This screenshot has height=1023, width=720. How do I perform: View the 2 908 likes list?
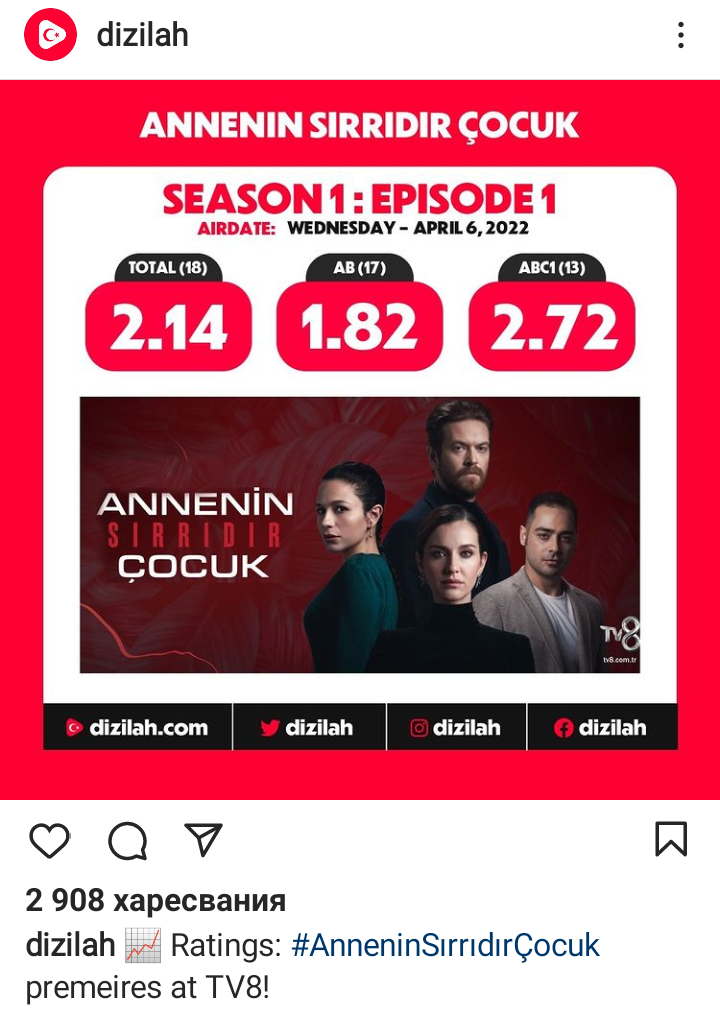tap(155, 900)
